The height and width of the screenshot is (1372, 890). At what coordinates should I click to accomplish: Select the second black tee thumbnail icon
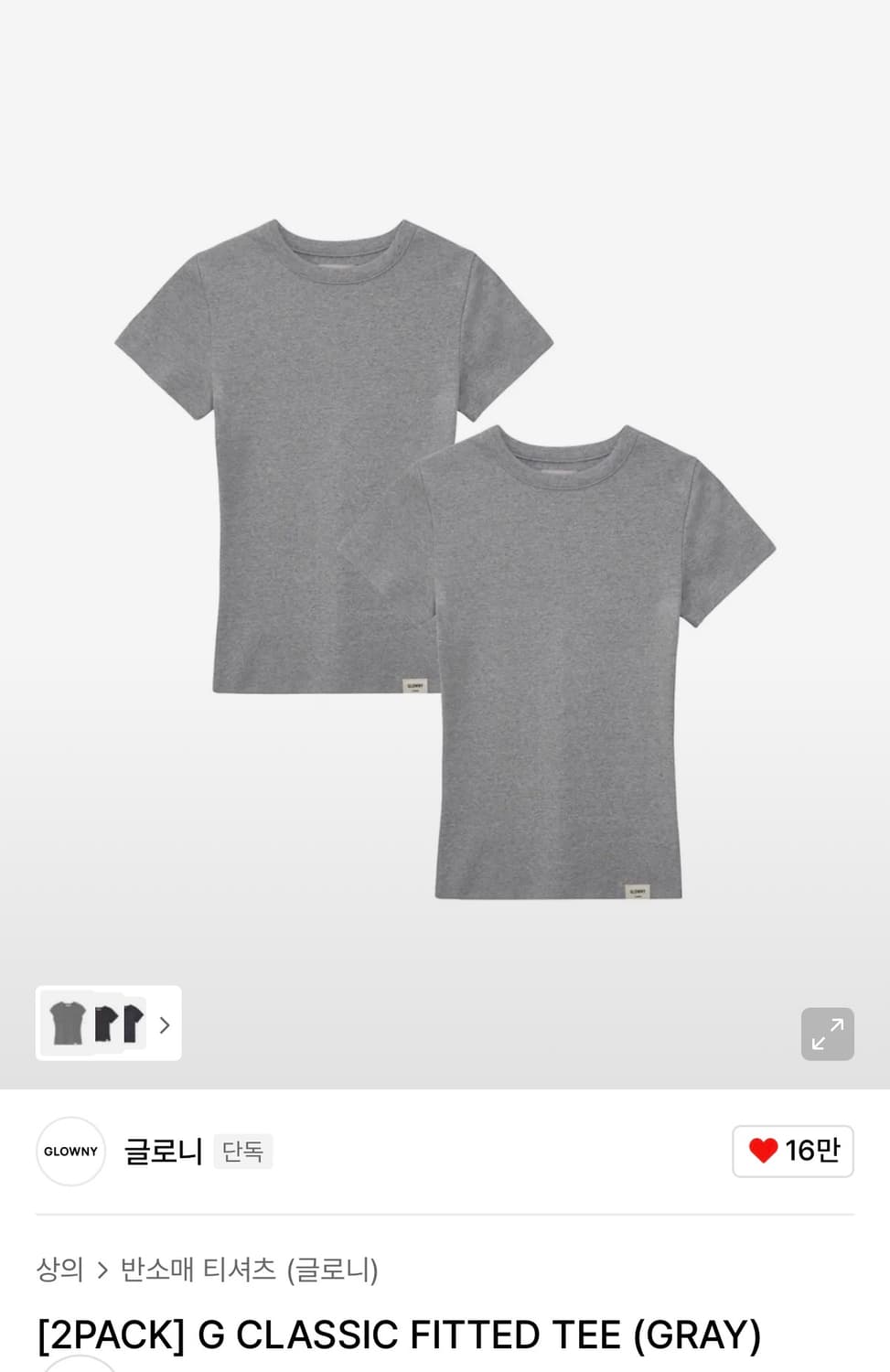[134, 1024]
